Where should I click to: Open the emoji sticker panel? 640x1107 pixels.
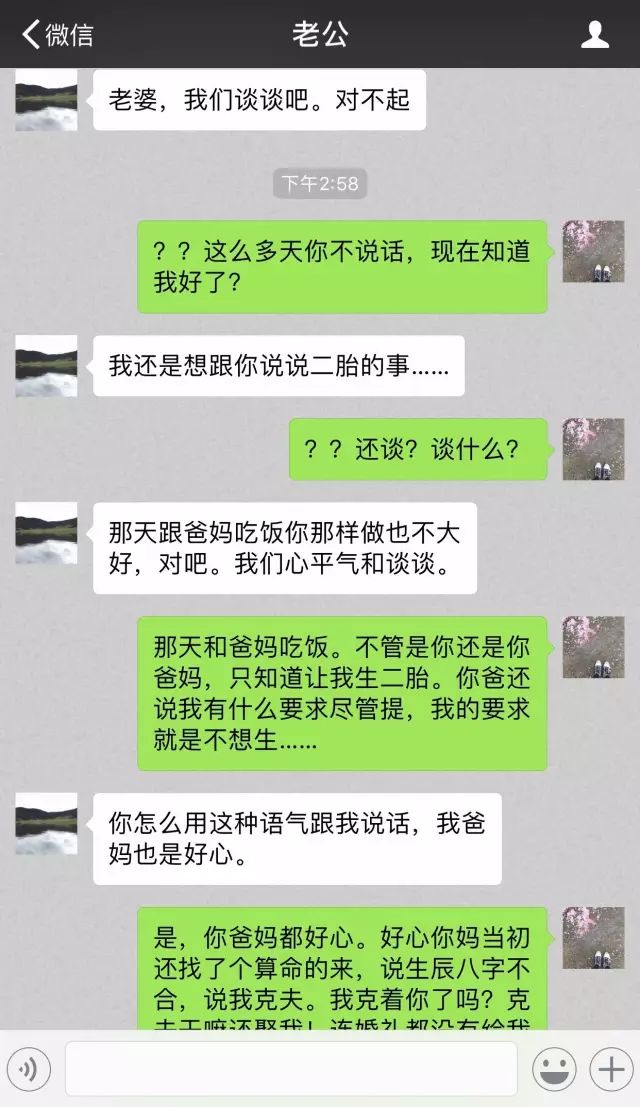555,1070
